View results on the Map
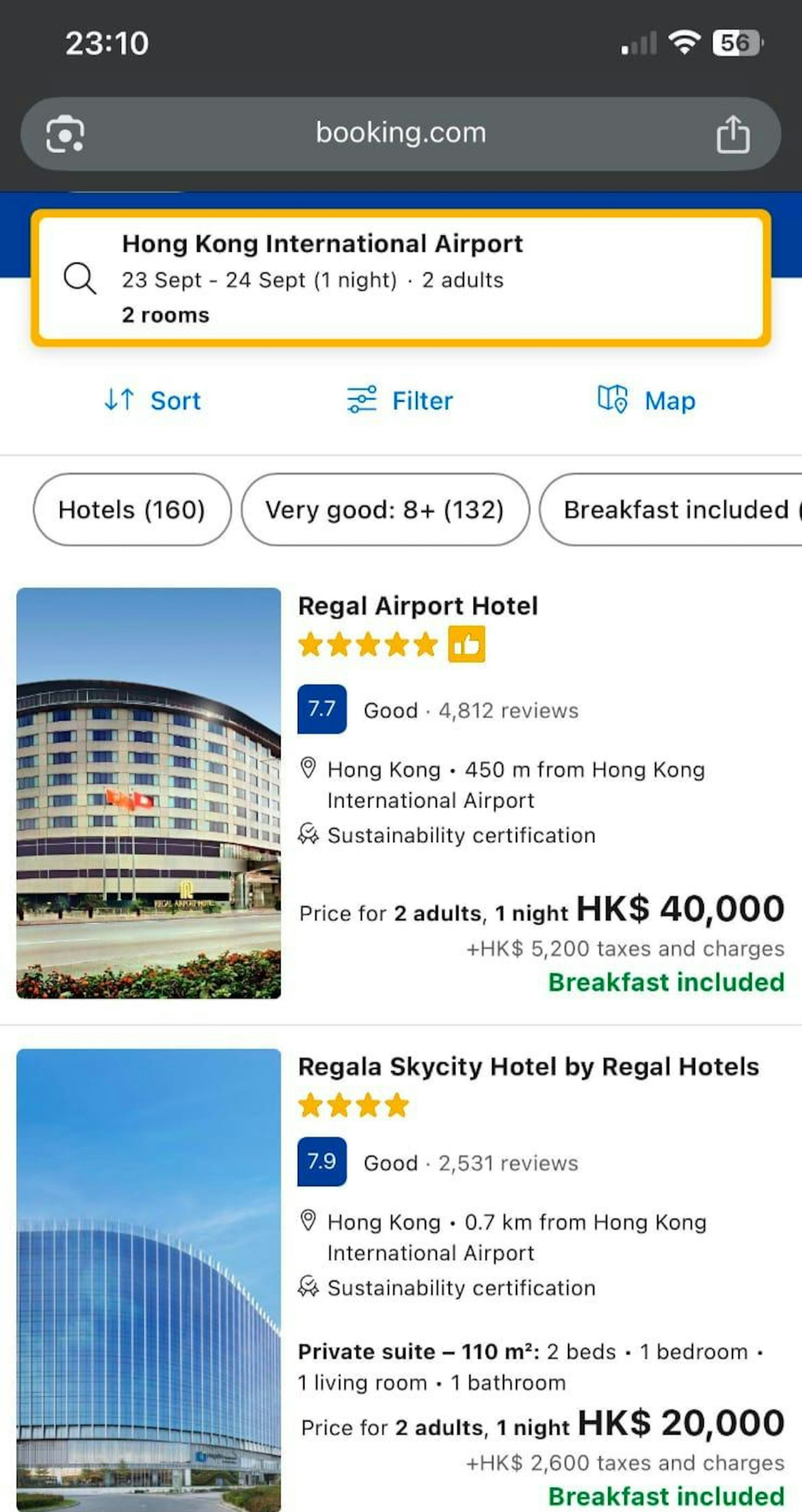The width and height of the screenshot is (802, 1512). click(646, 401)
